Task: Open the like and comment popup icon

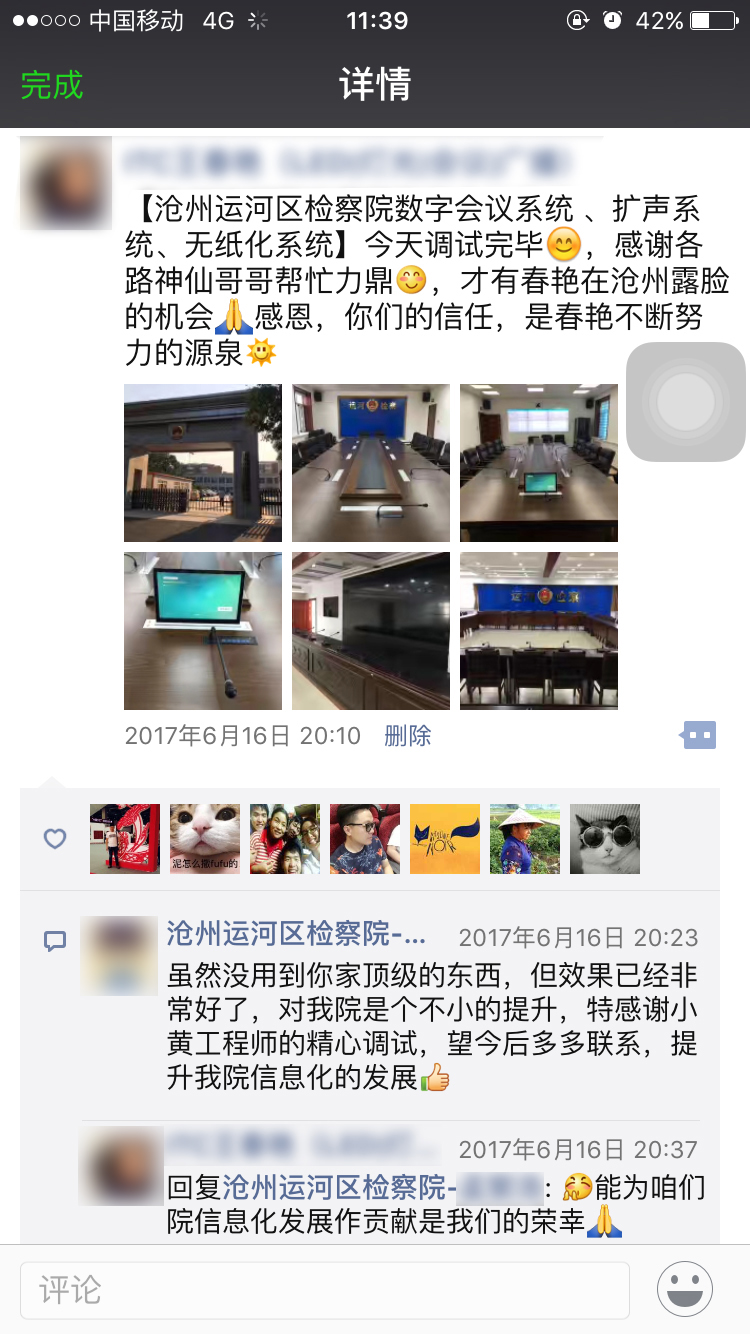Action: 699,735
